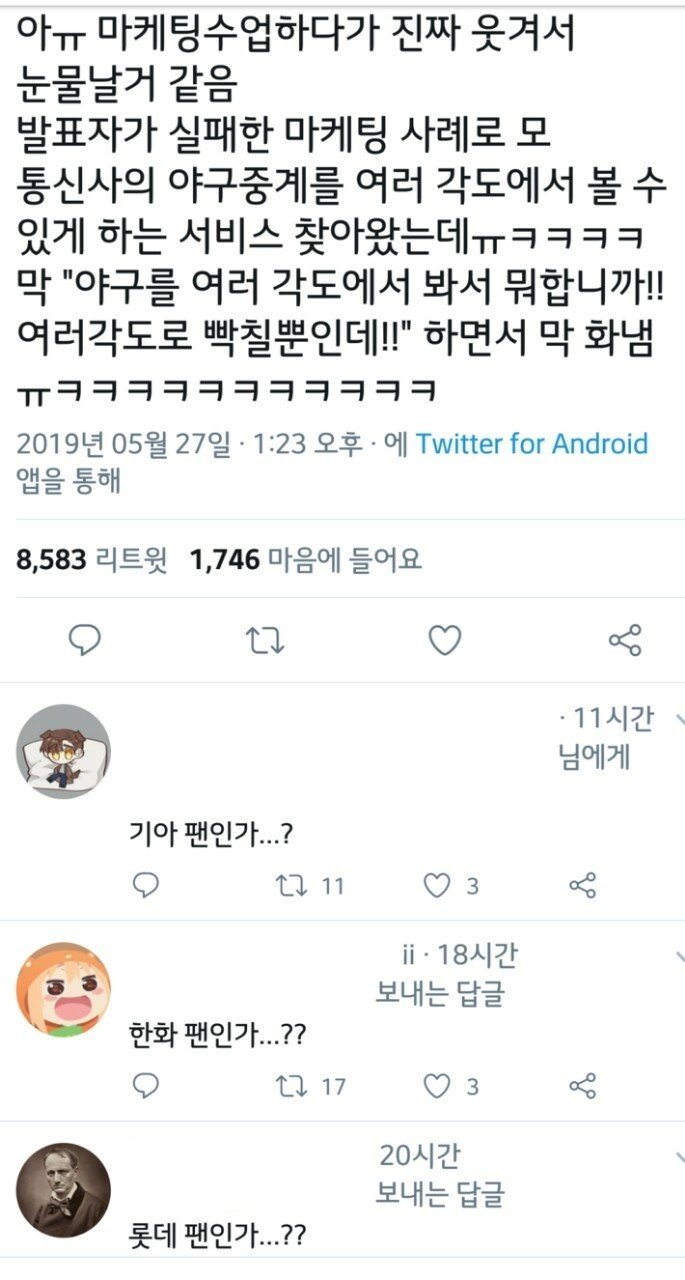Like the main marketing class tweet

tap(444, 640)
